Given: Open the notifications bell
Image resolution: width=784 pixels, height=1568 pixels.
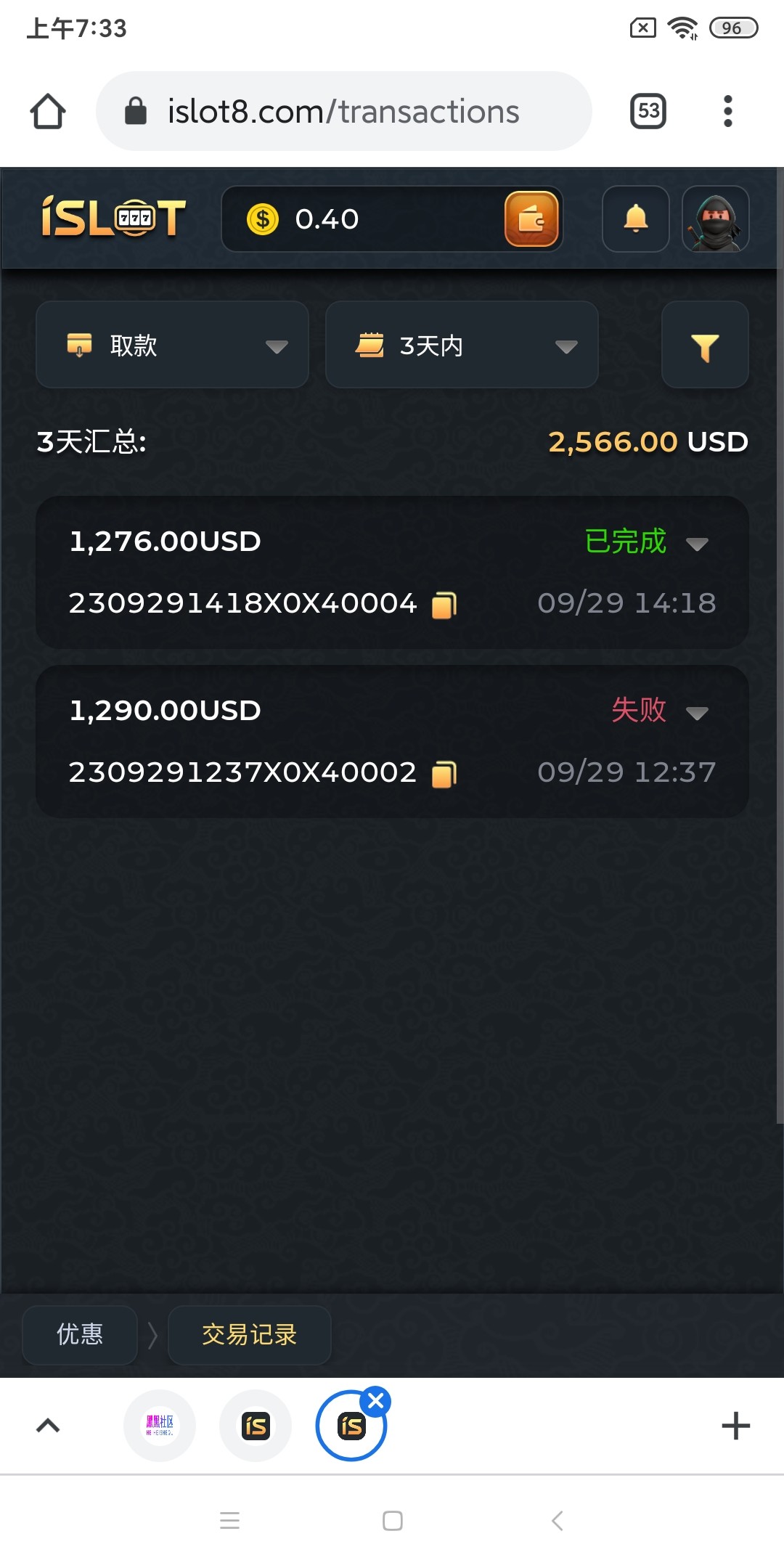Looking at the screenshot, I should tap(636, 219).
